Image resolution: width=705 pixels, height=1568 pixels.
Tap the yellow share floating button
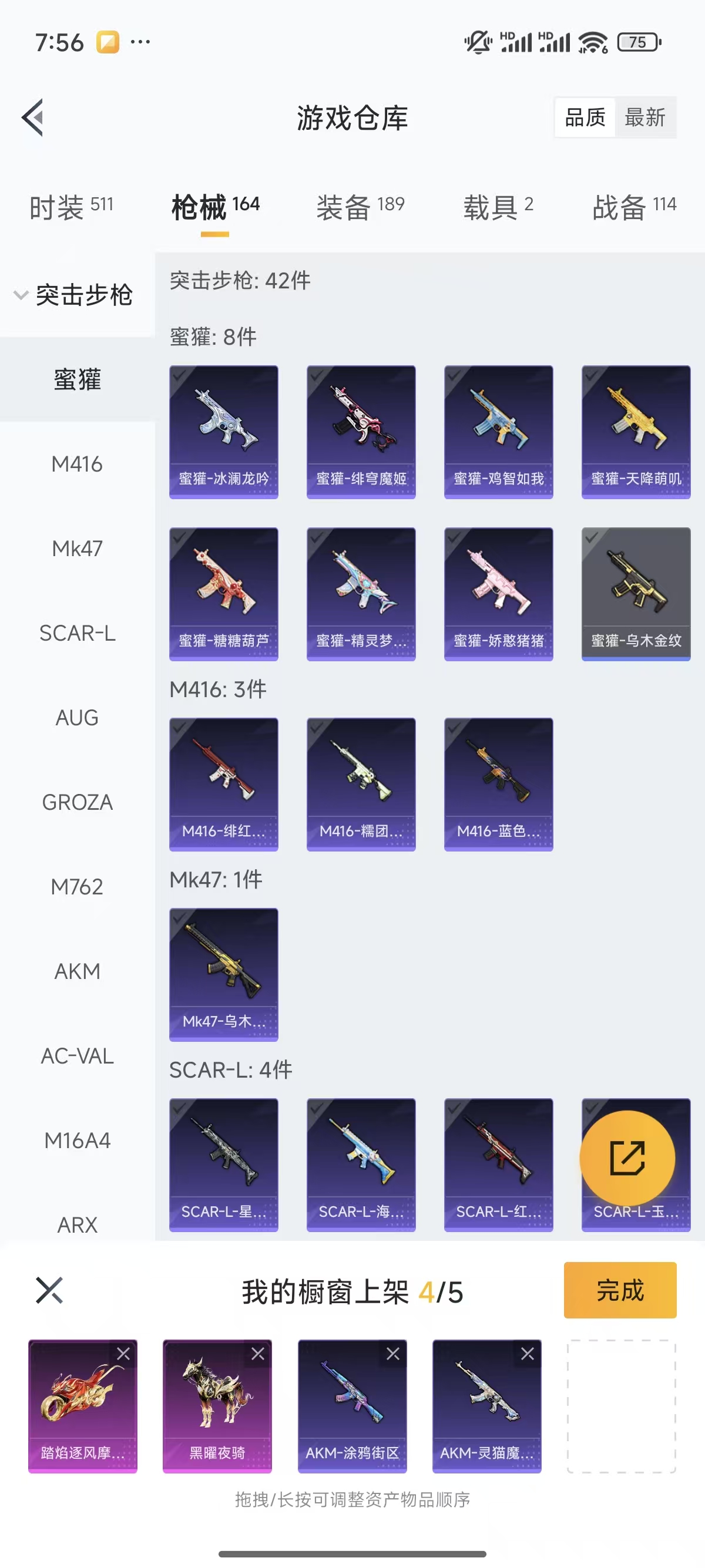tap(627, 1158)
